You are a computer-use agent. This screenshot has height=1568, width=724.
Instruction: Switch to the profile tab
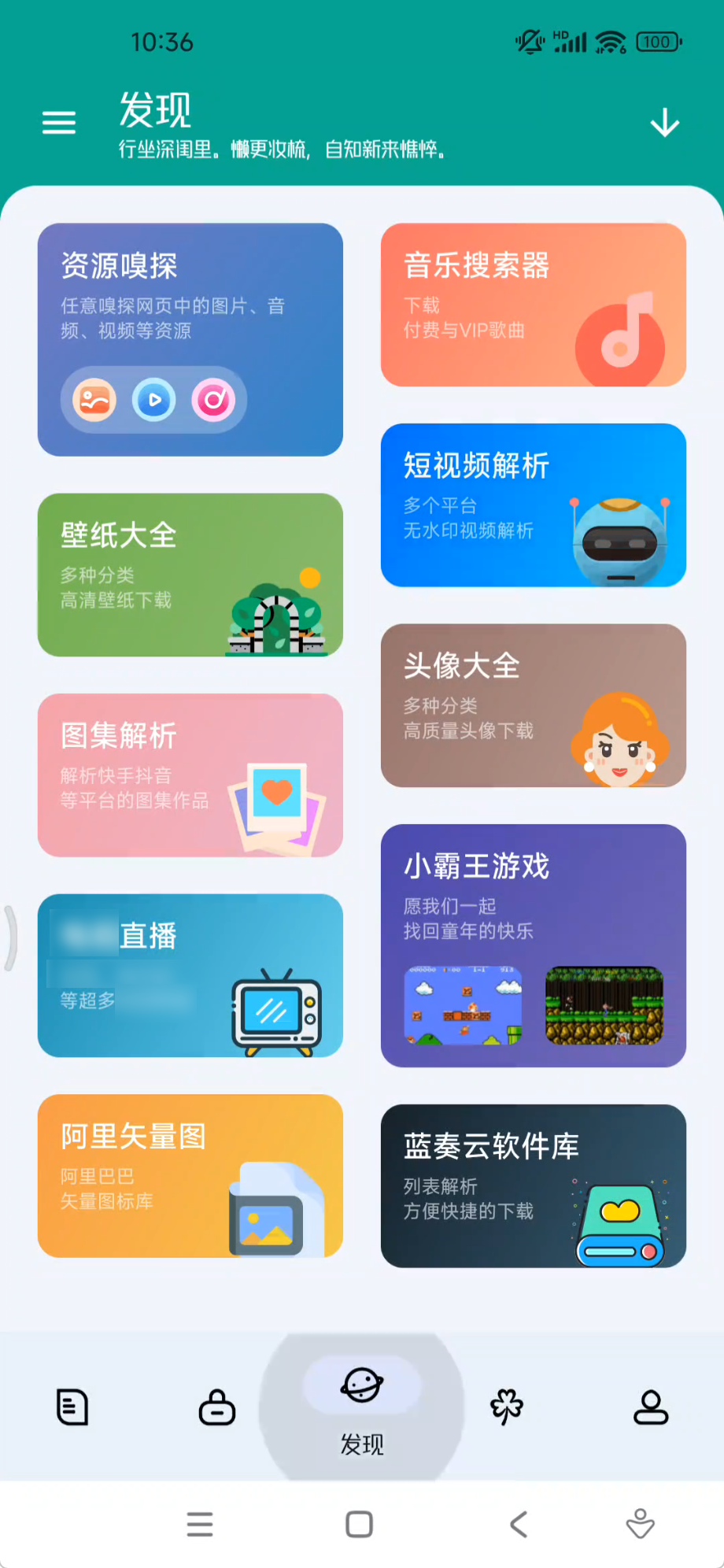click(651, 1407)
